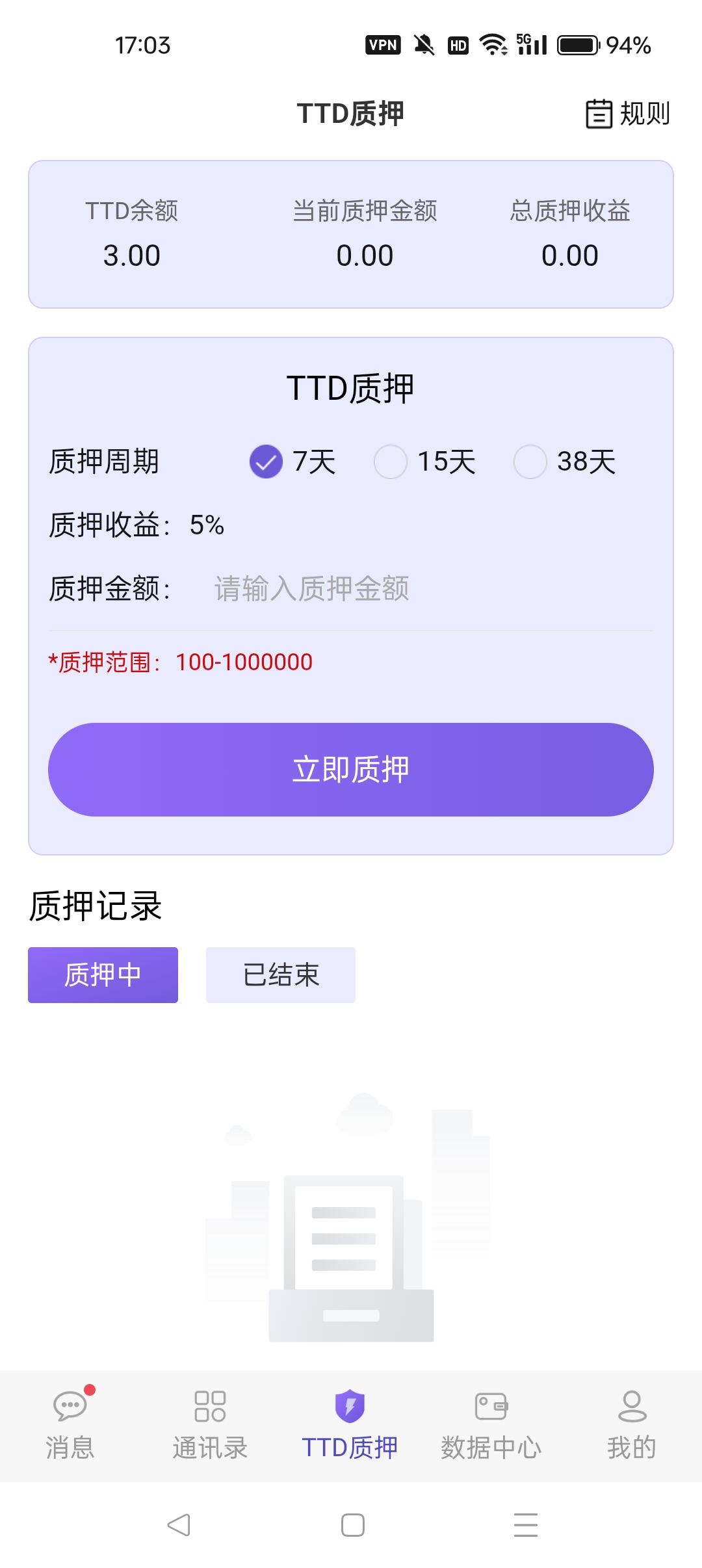Focus the 质押金额 amount input field

[x=429, y=589]
